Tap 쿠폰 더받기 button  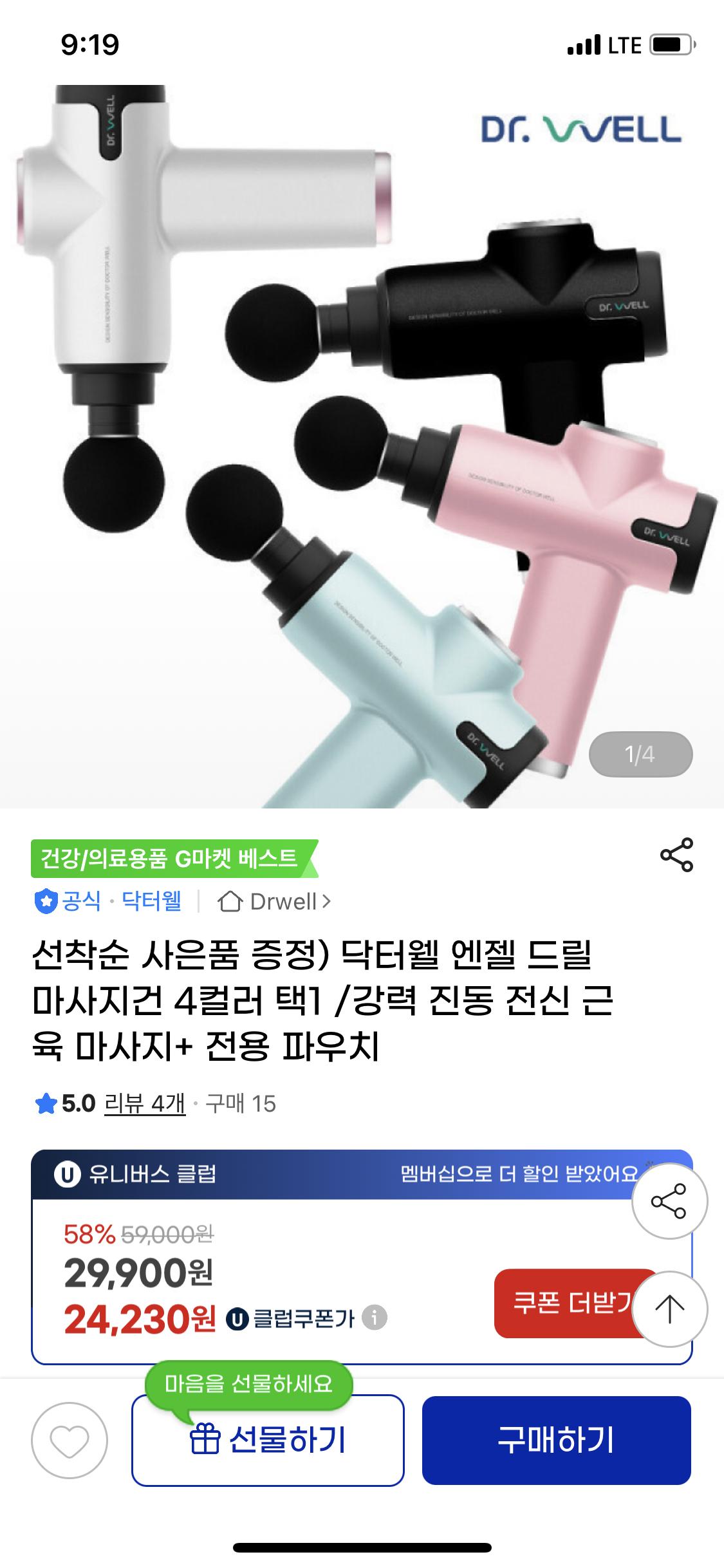(566, 1303)
